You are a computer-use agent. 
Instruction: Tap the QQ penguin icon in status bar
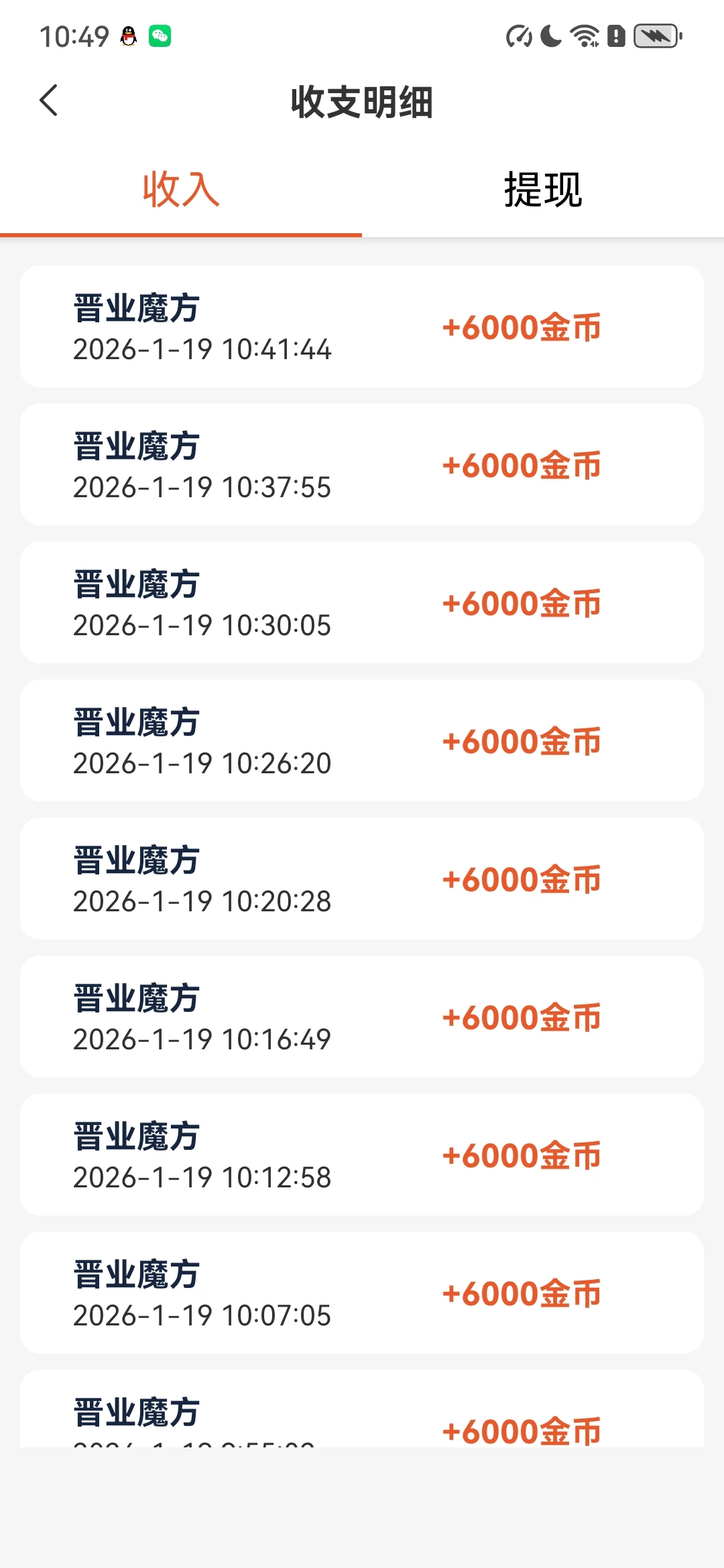[x=128, y=37]
